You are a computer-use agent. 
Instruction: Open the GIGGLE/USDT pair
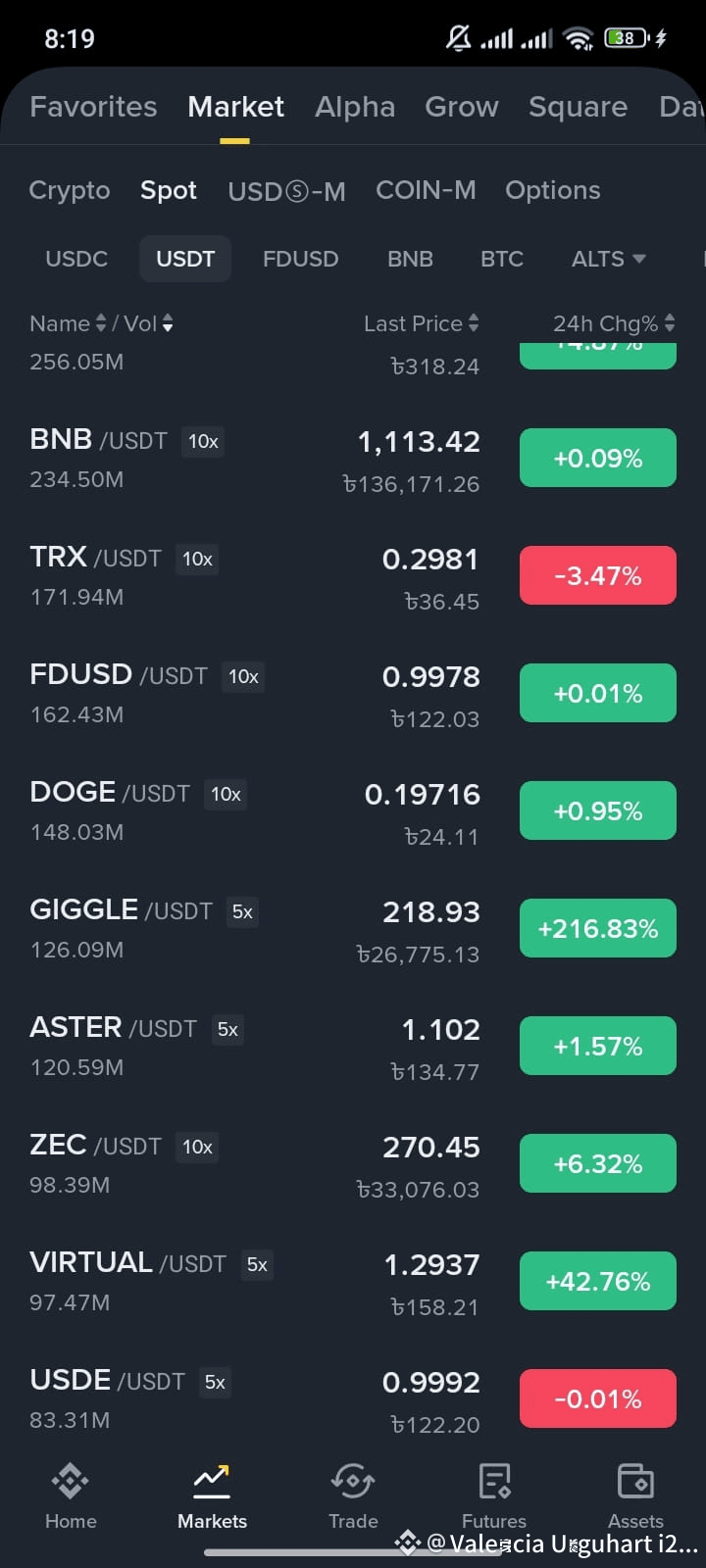click(x=353, y=928)
